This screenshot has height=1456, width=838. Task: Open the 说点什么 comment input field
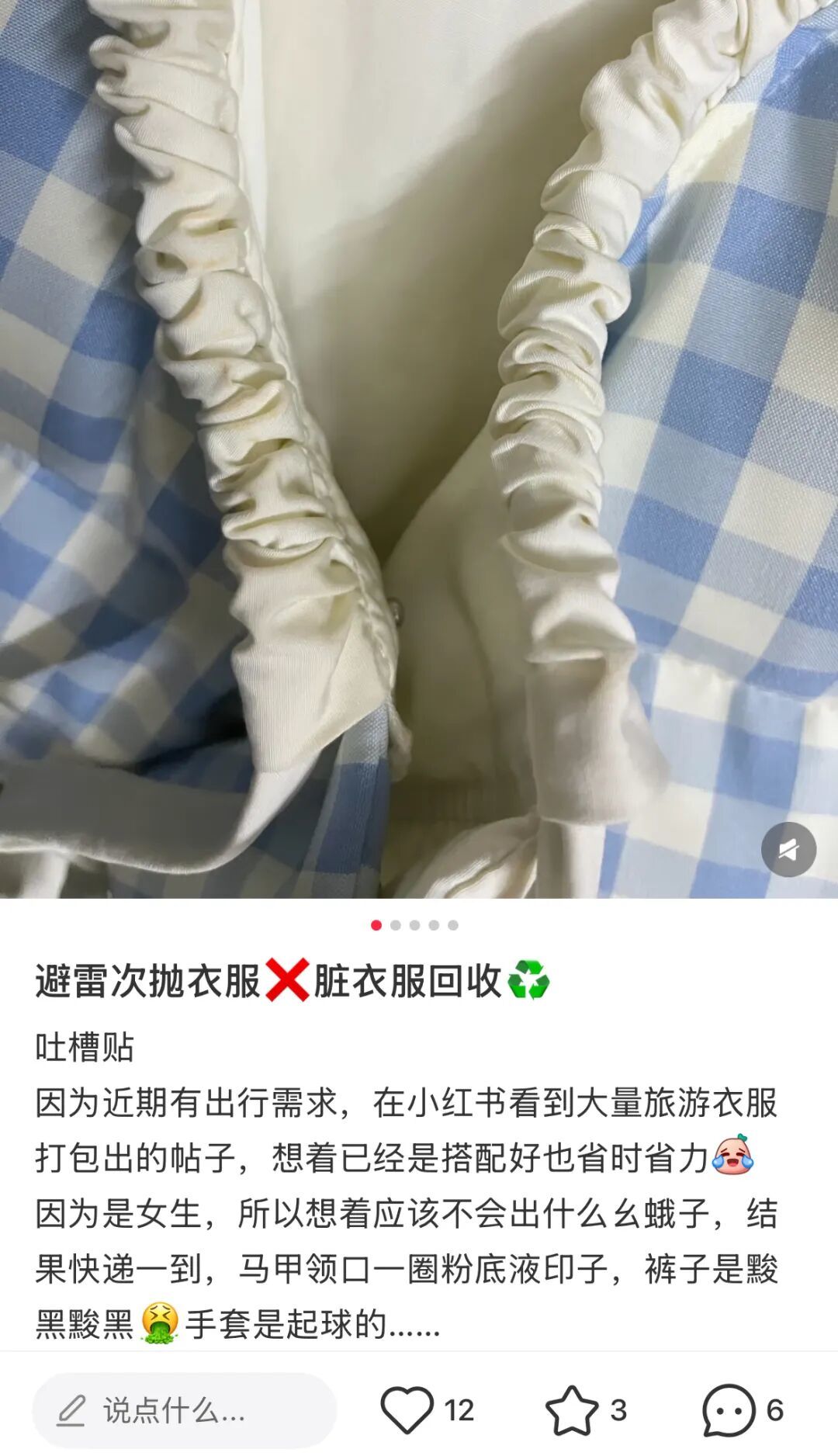coord(185,1410)
